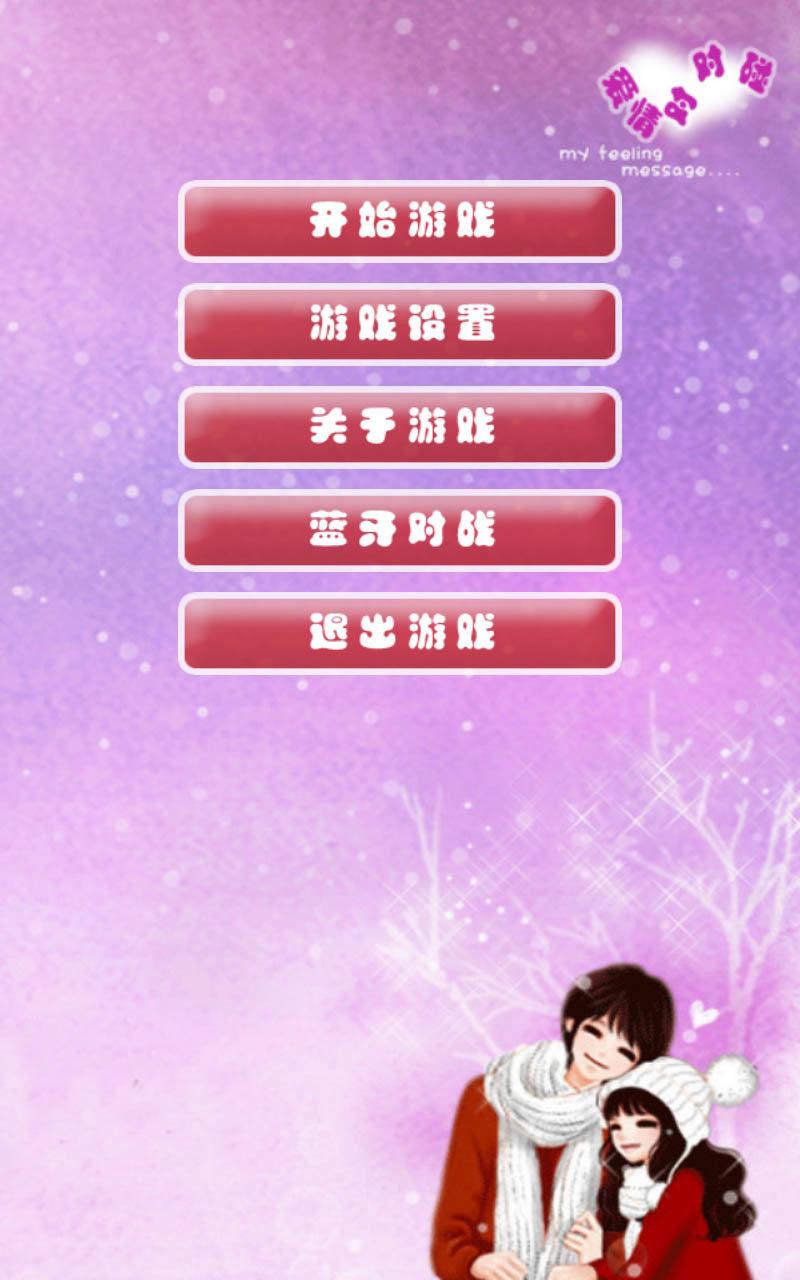Screen dimensions: 800x1280
Task: Start 蓝牙对战 Bluetooth battle mode
Action: (x=400, y=531)
